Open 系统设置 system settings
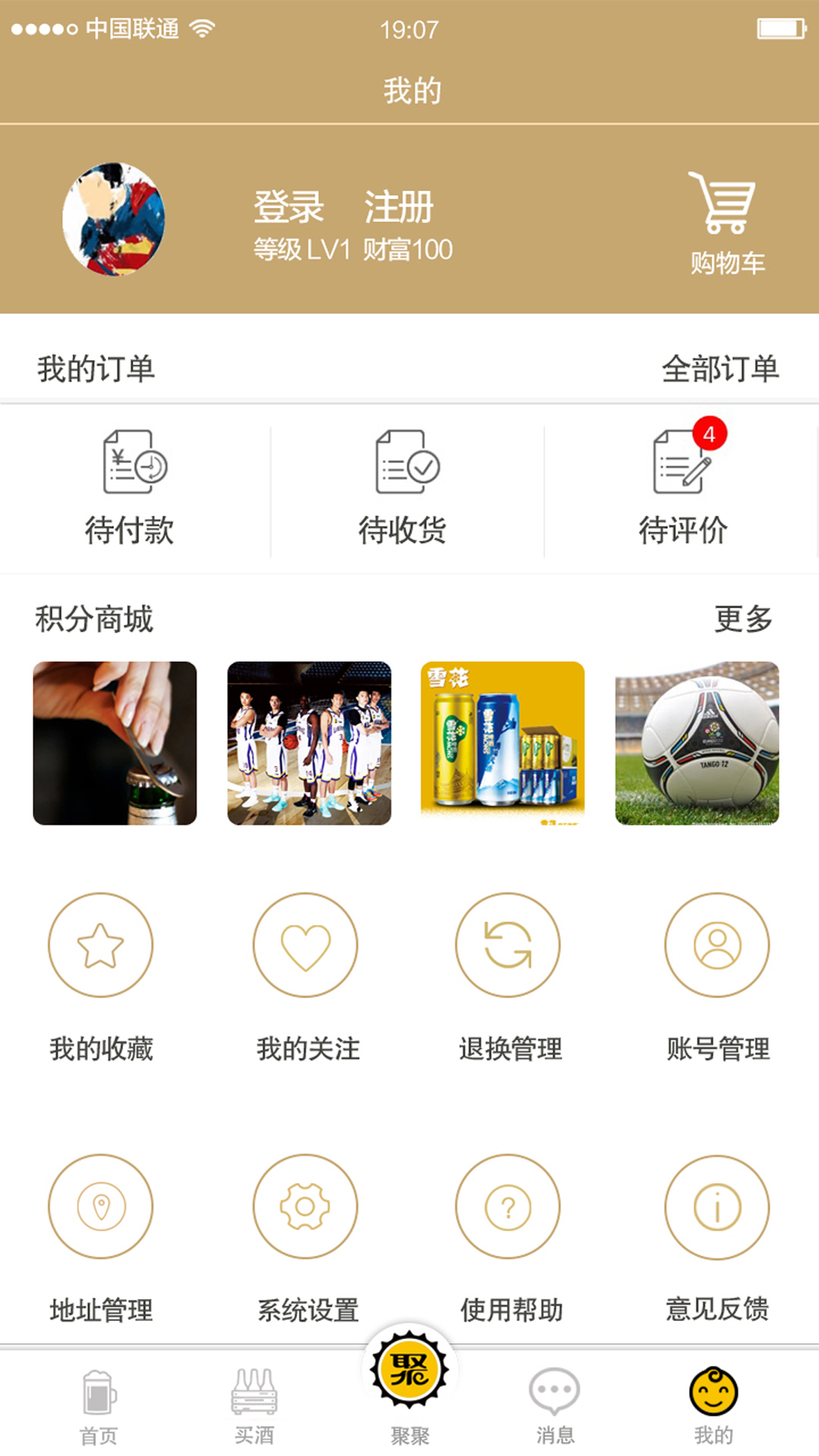The image size is (819, 1456). (306, 1238)
